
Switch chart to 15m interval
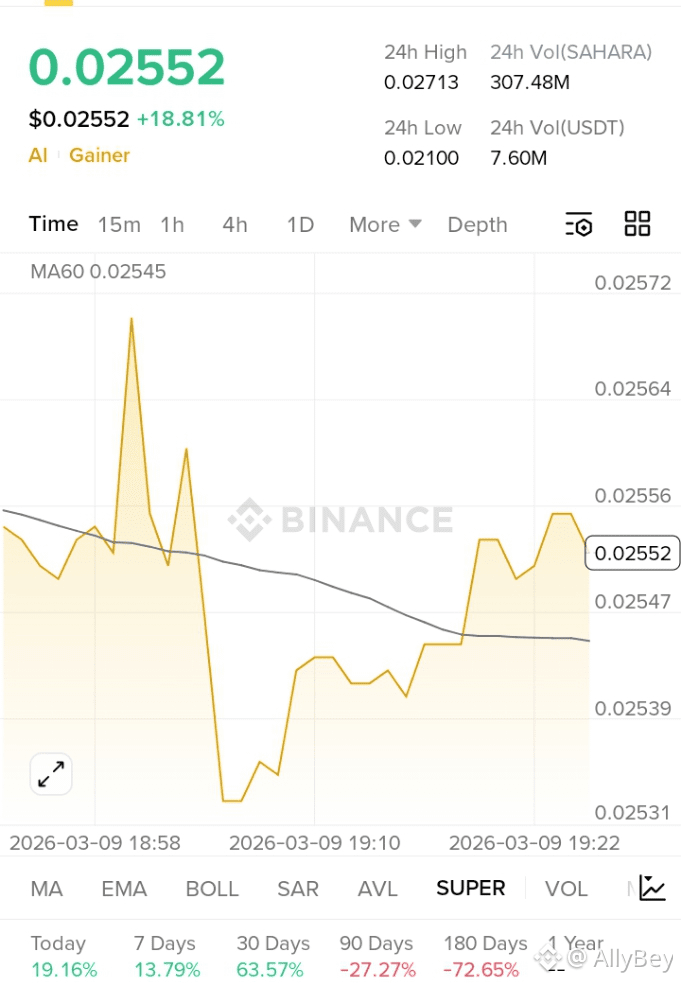point(119,224)
